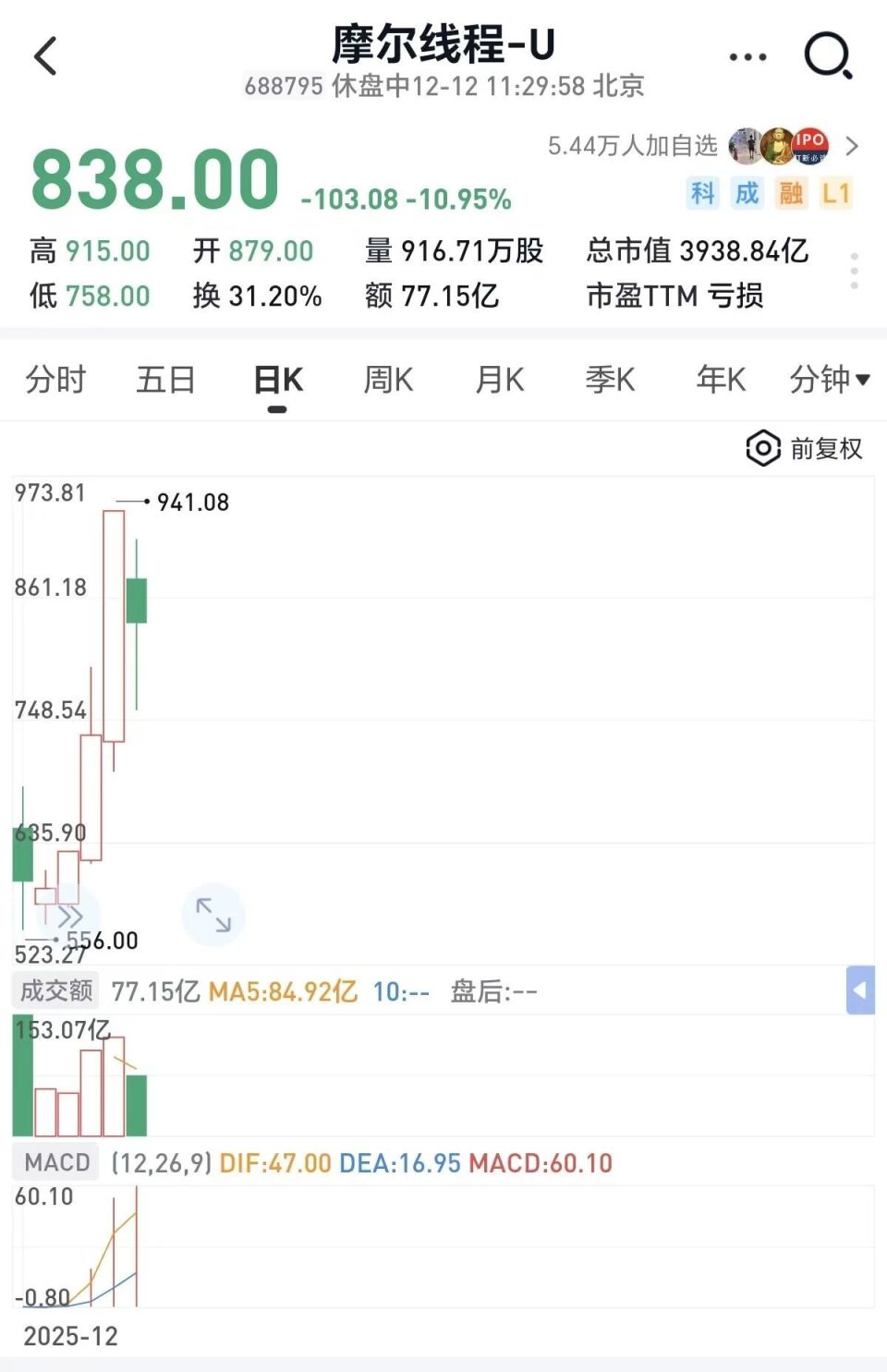This screenshot has width=887, height=1372.
Task: Switch to the 分时 intraday tab
Action: [57, 380]
